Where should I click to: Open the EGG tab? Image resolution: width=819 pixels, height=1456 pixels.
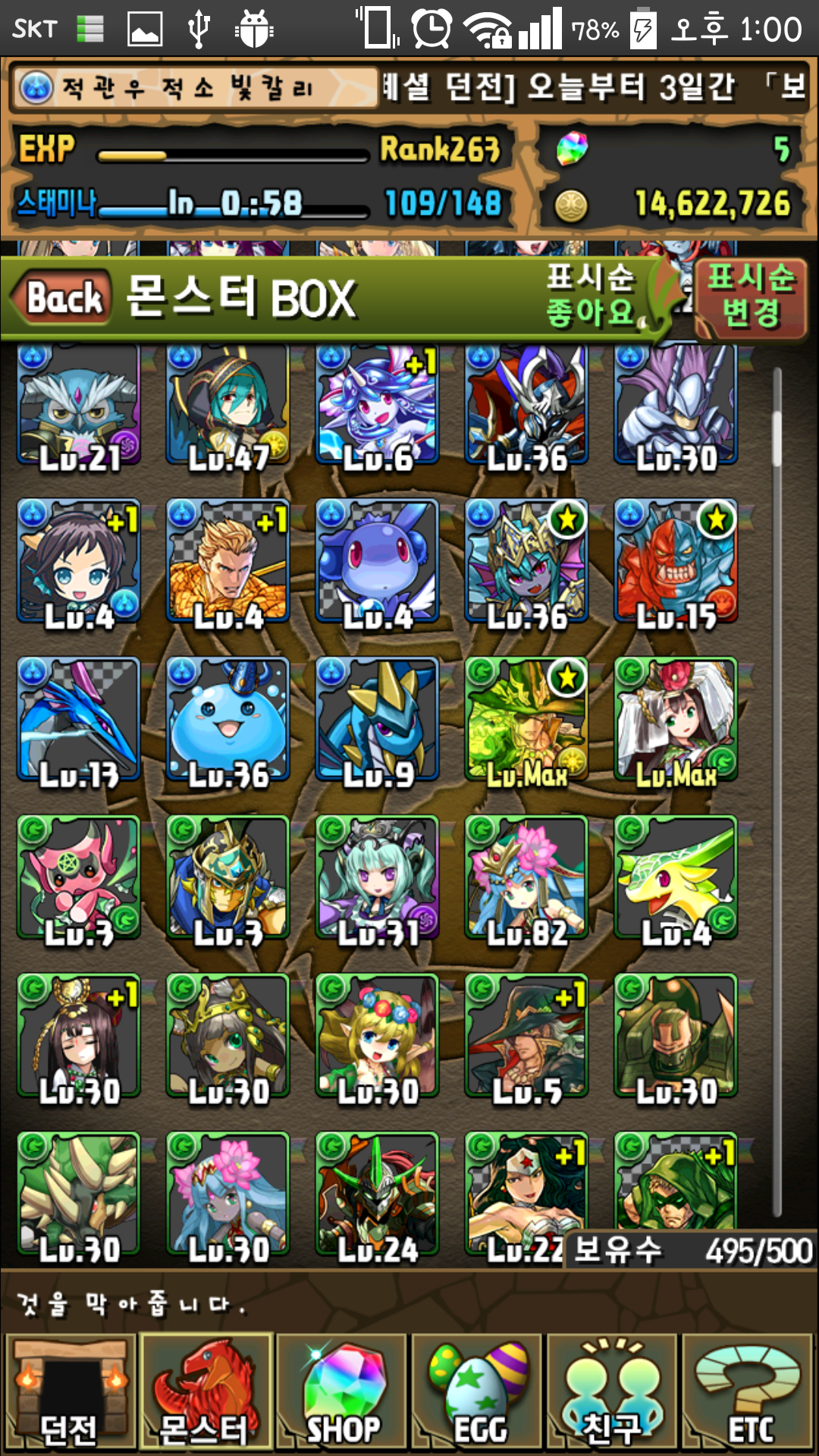point(477,1392)
